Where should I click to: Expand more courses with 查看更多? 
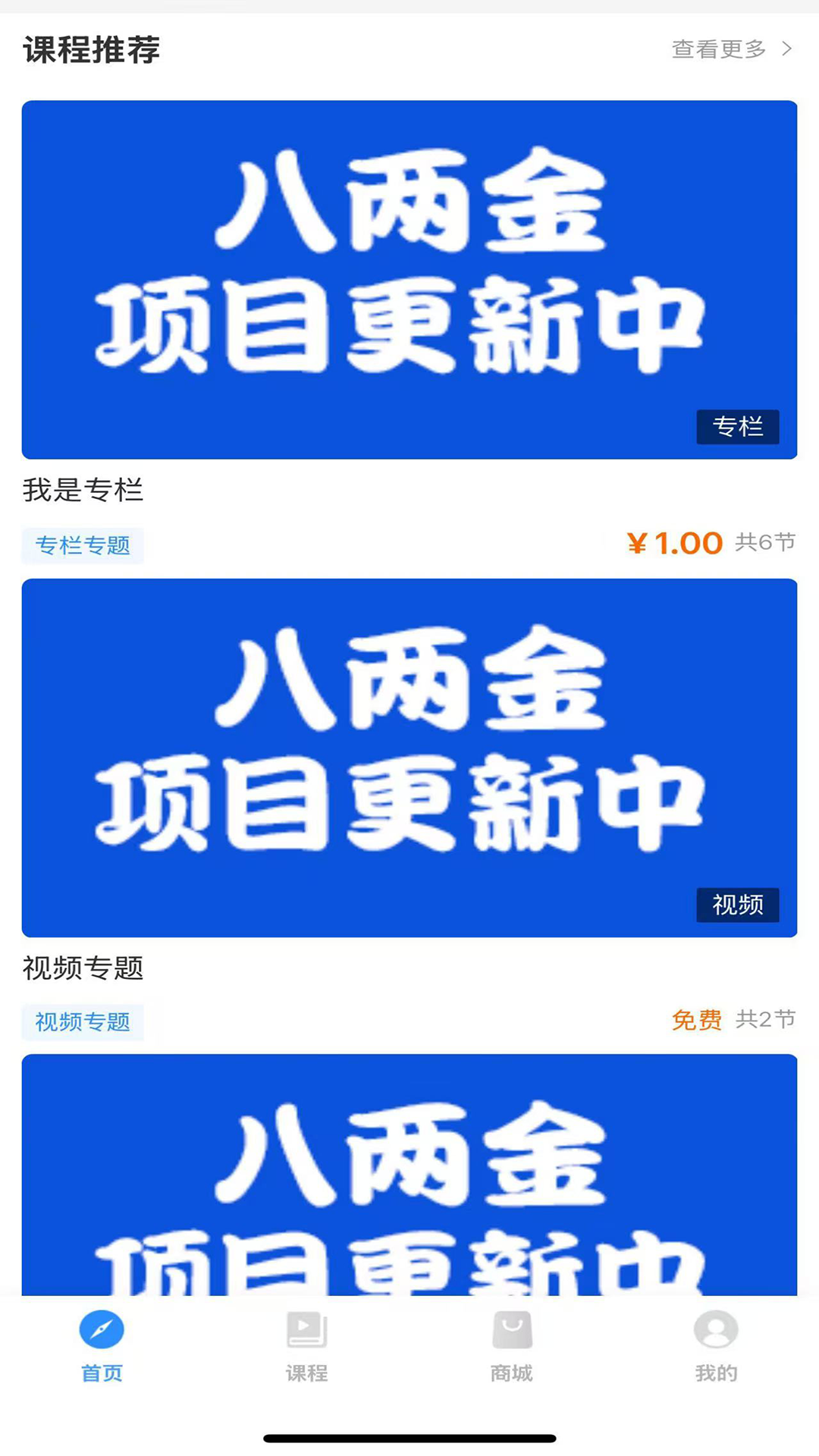pos(719,48)
